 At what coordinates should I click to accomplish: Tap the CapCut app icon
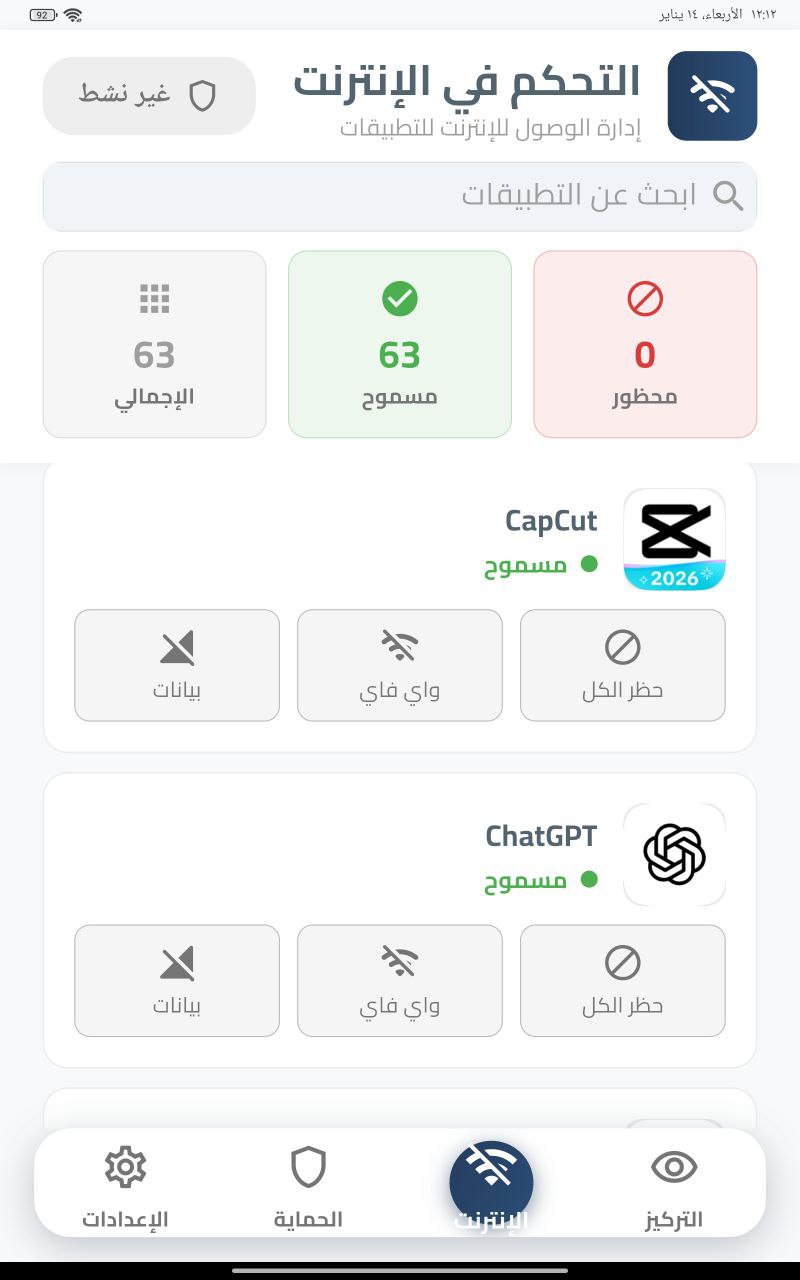tap(674, 539)
